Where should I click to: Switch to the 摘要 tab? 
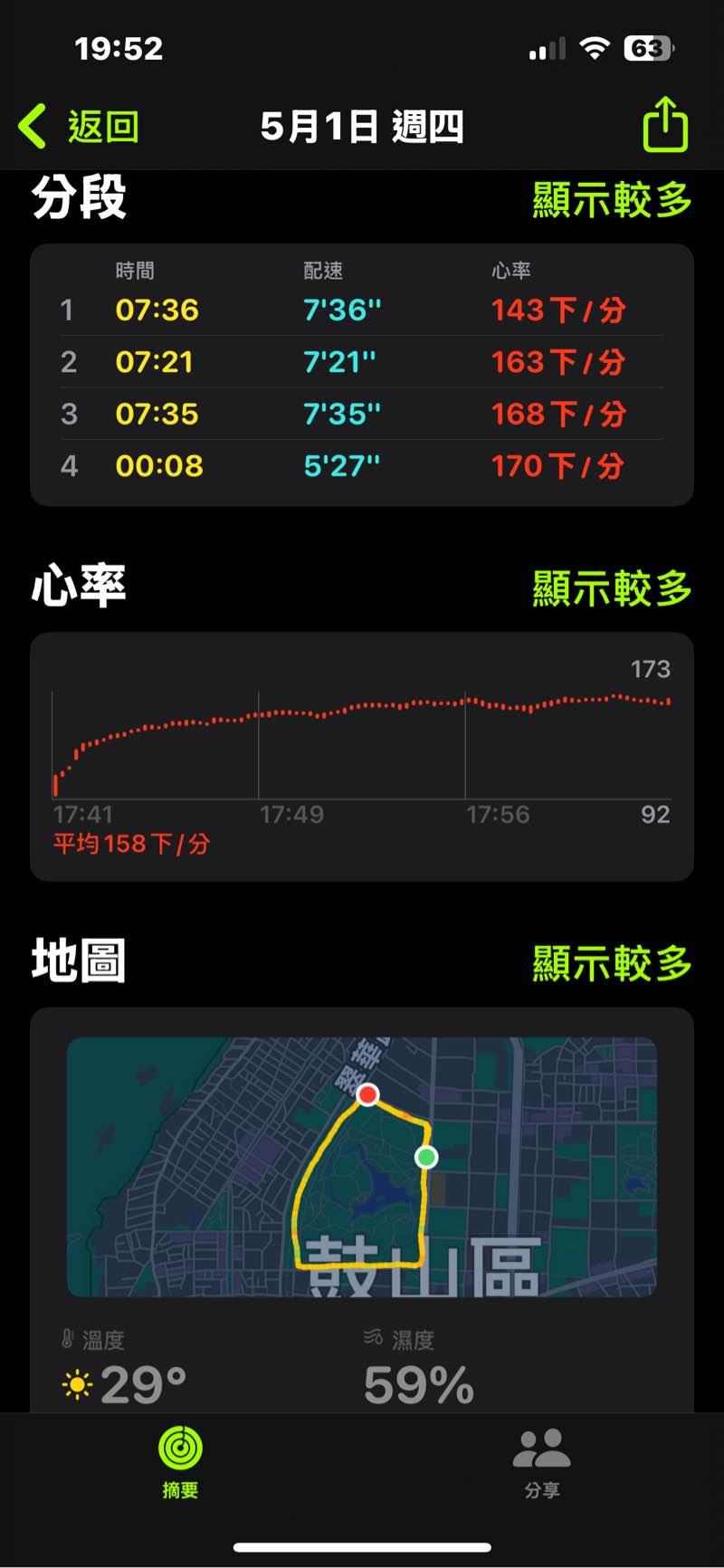pyautogui.click(x=180, y=1463)
